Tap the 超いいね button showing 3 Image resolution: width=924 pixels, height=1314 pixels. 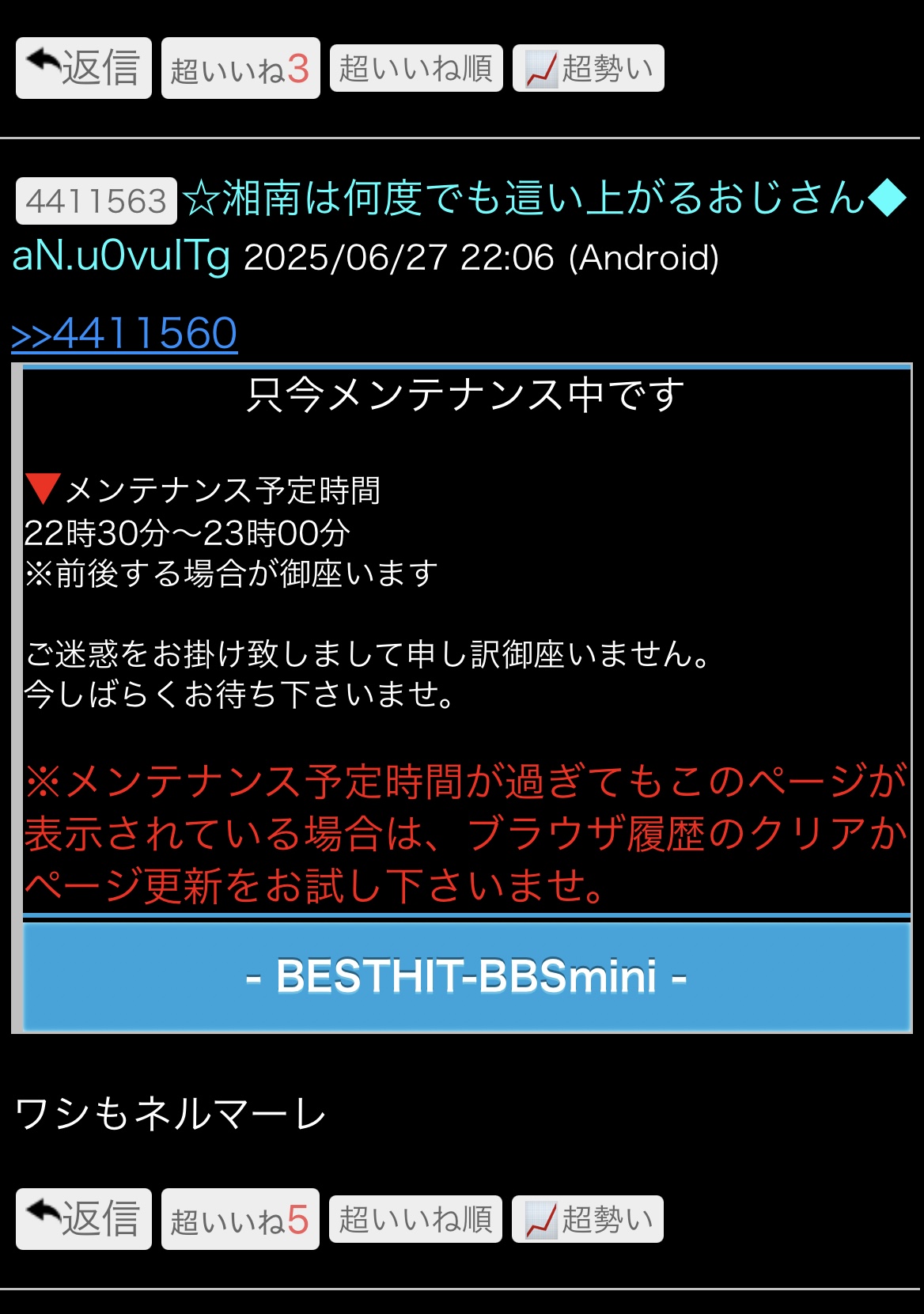coord(240,69)
